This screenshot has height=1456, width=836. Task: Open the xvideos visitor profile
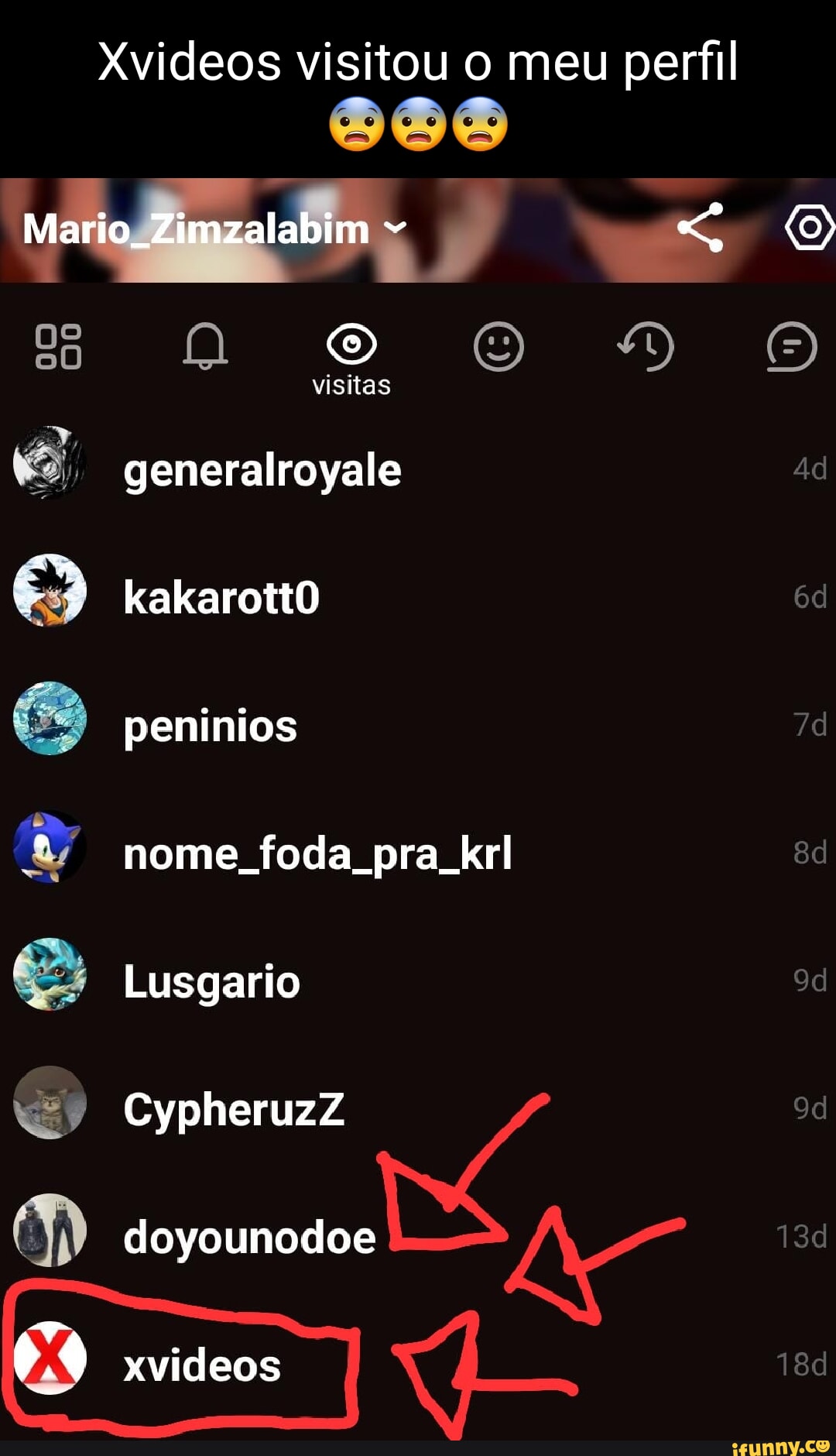pos(418,1365)
